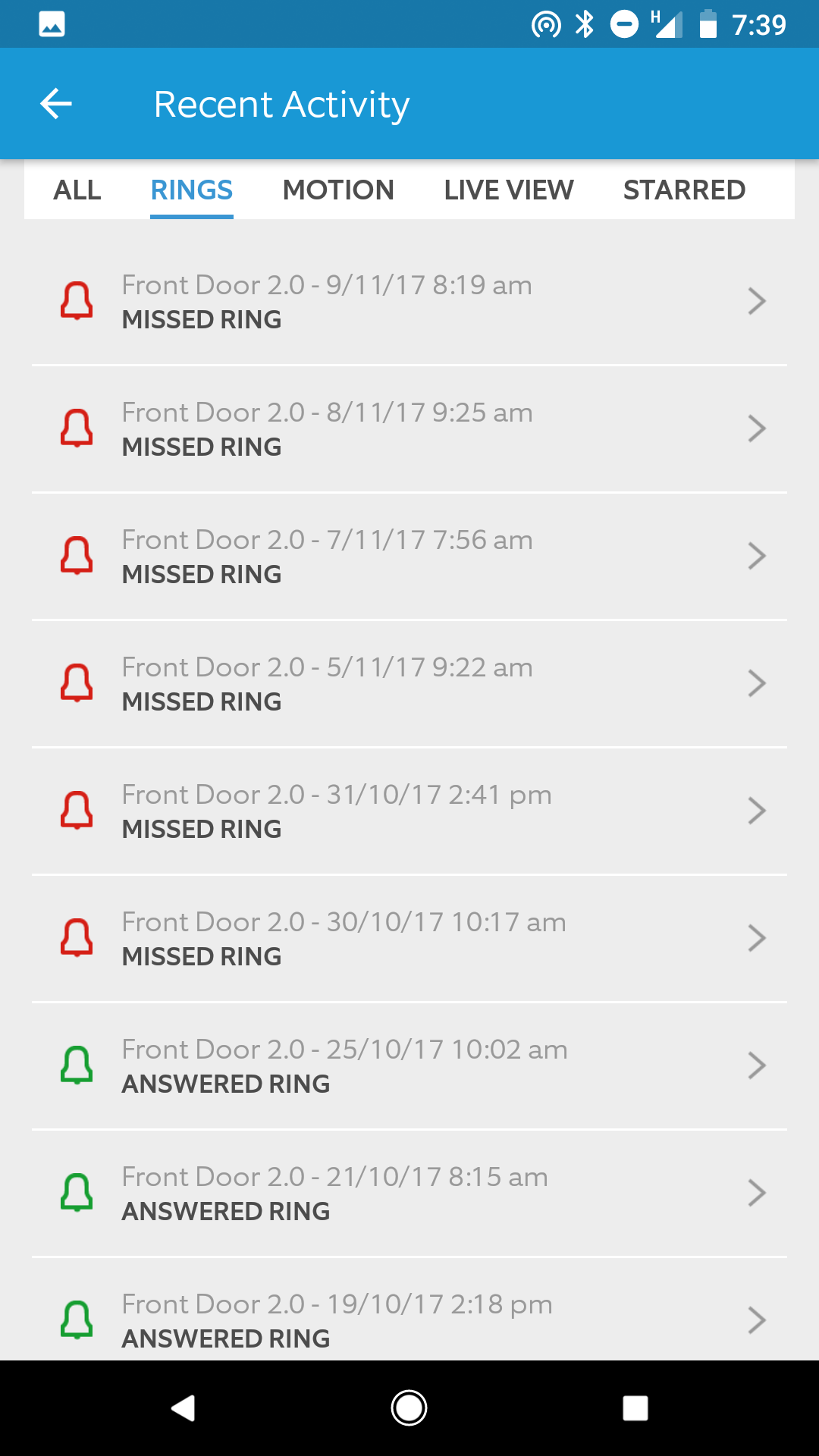
Task: Tap the system home button
Action: tap(409, 1408)
